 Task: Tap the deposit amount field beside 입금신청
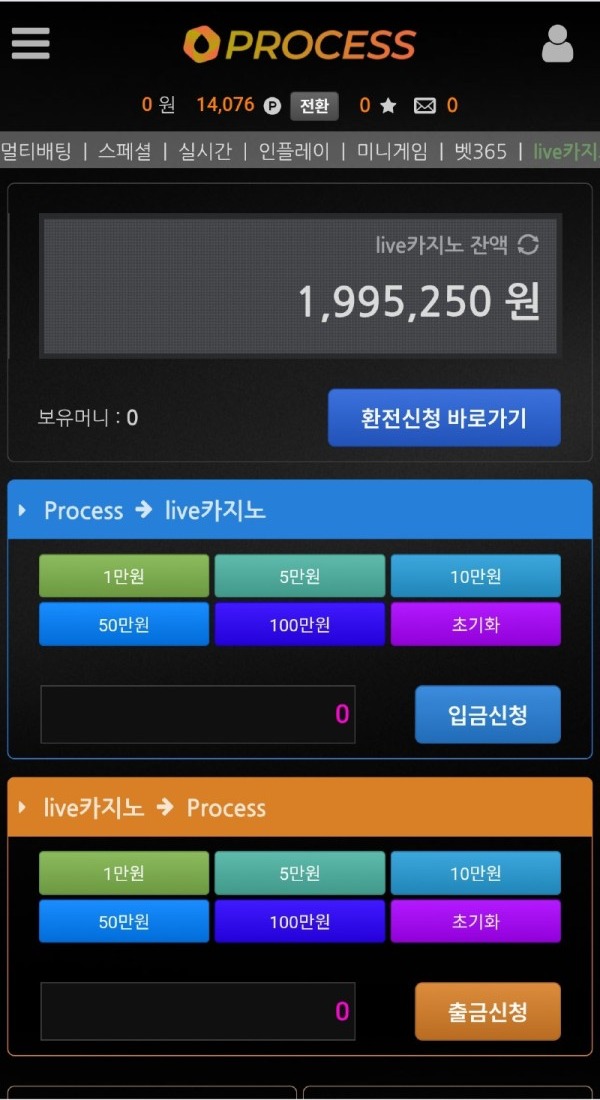[x=198, y=714]
